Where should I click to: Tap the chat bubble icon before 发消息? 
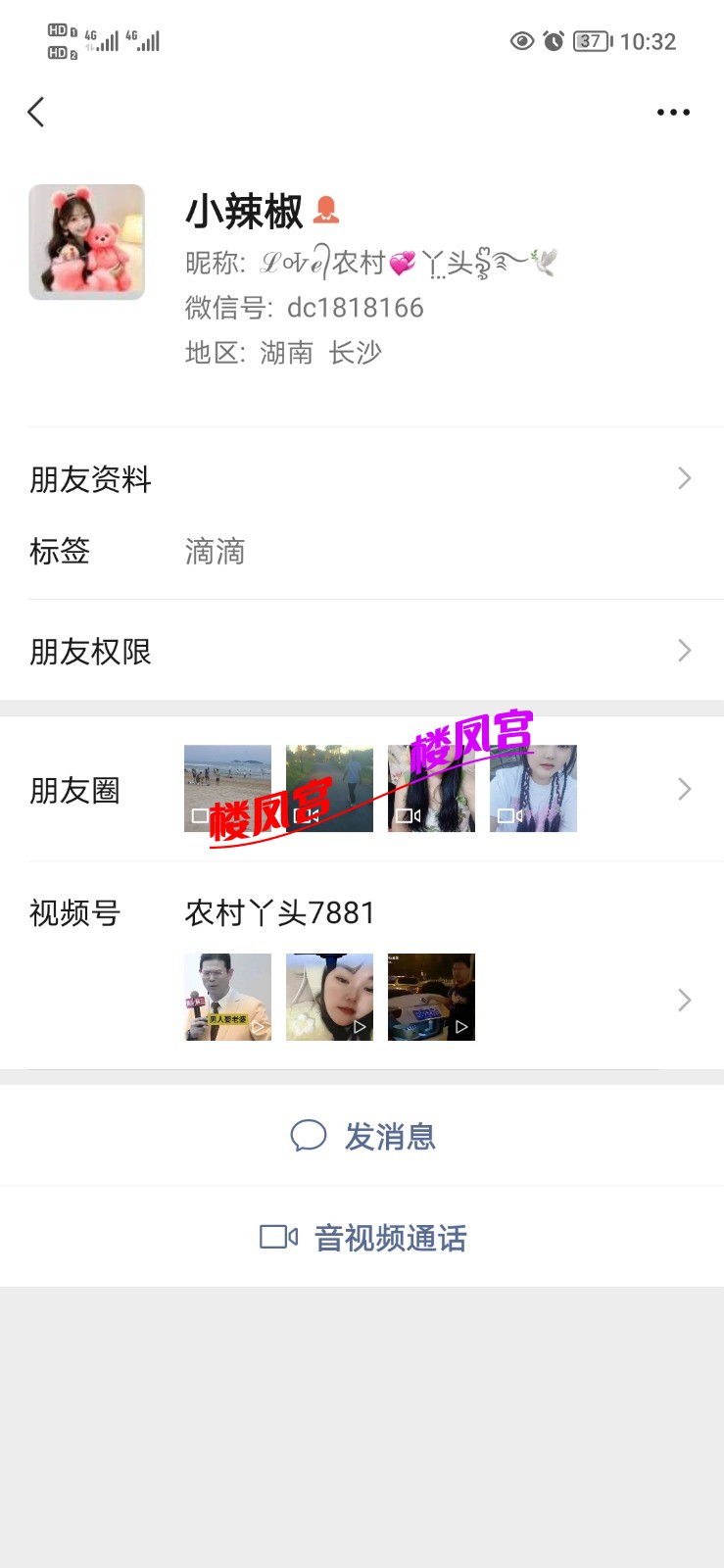309,1136
